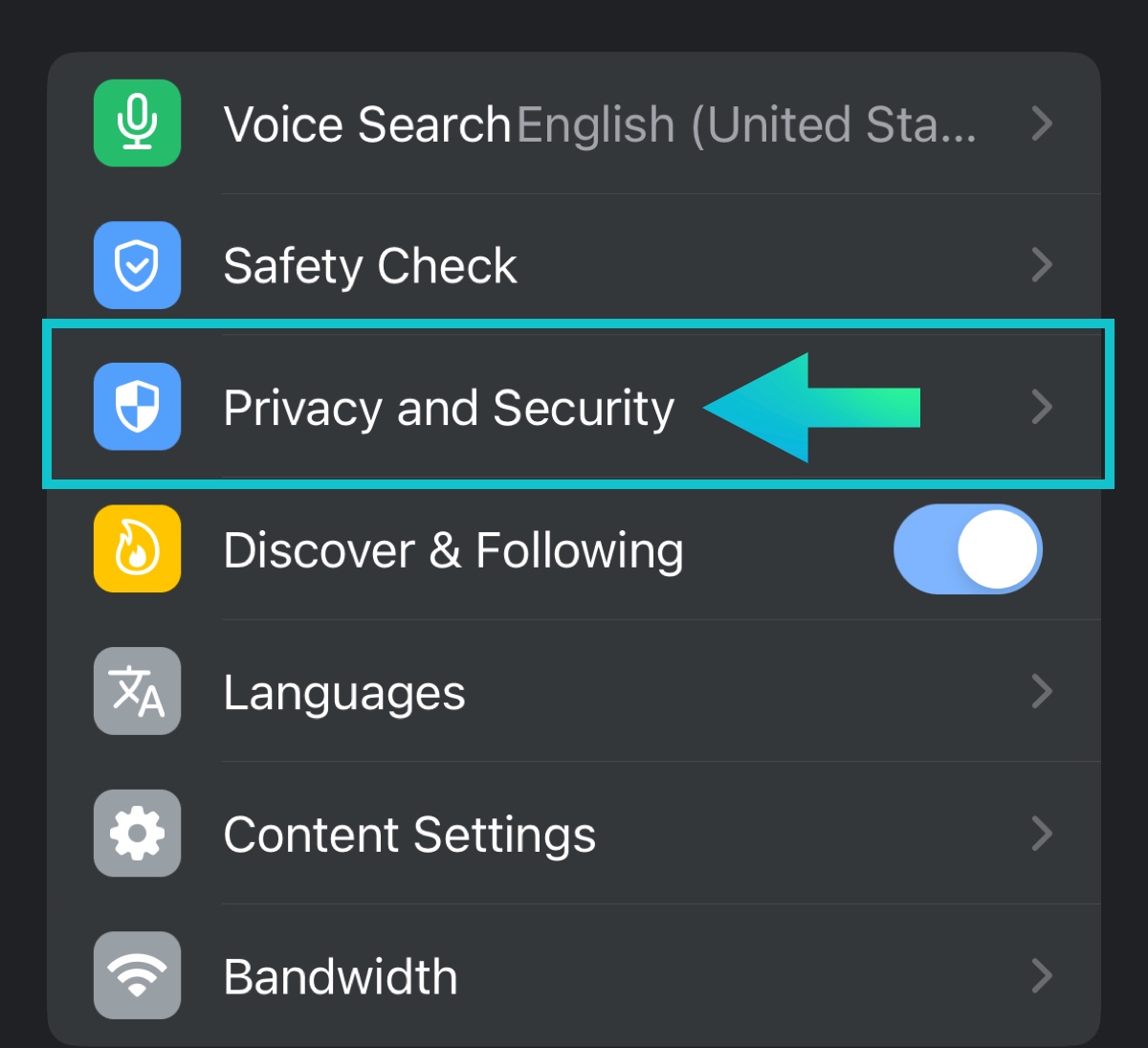Open the Safety Check row
The height and width of the screenshot is (1048, 1148).
[x=574, y=265]
